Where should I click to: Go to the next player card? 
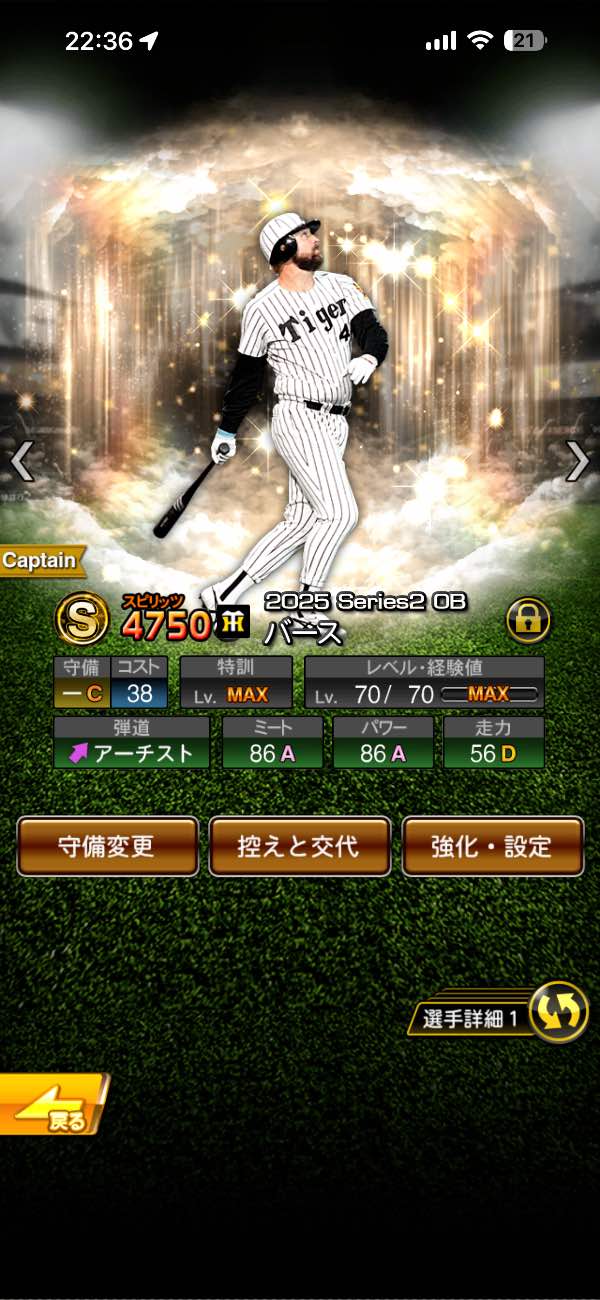577,461
